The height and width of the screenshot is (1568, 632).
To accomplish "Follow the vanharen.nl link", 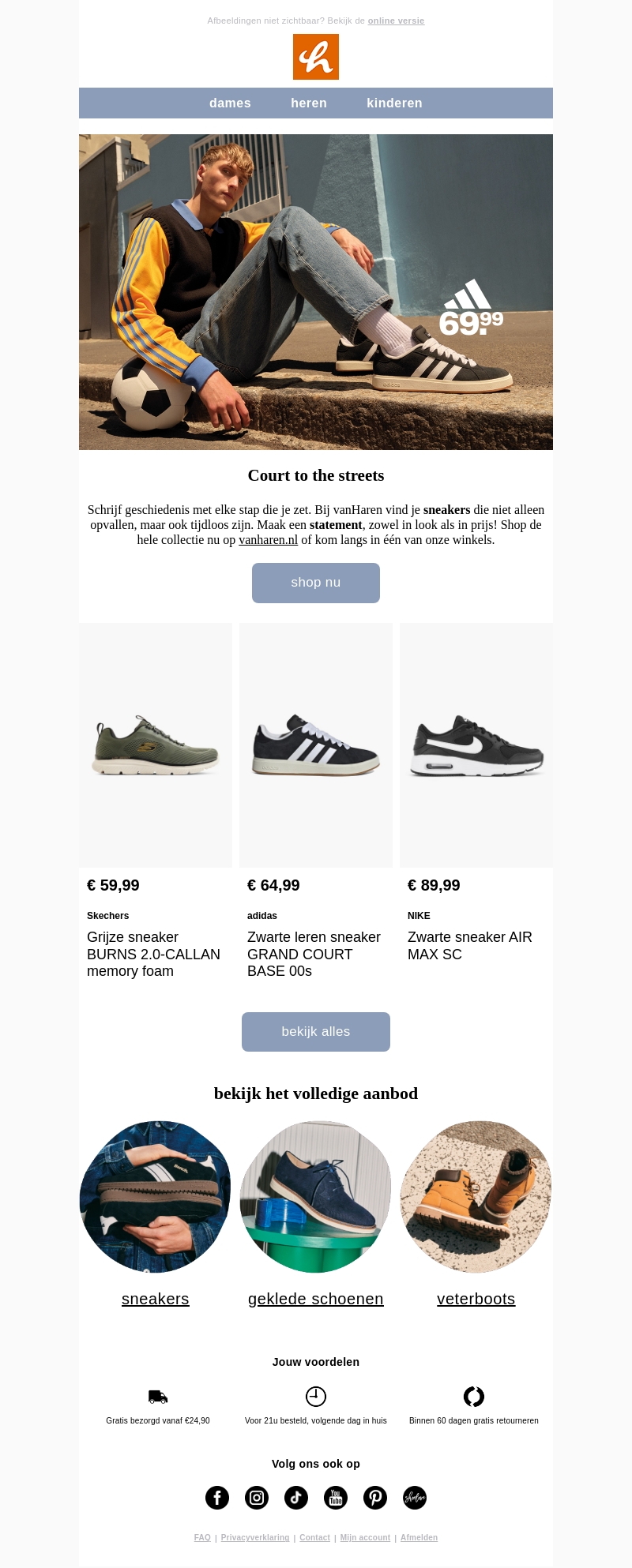I will [x=269, y=540].
